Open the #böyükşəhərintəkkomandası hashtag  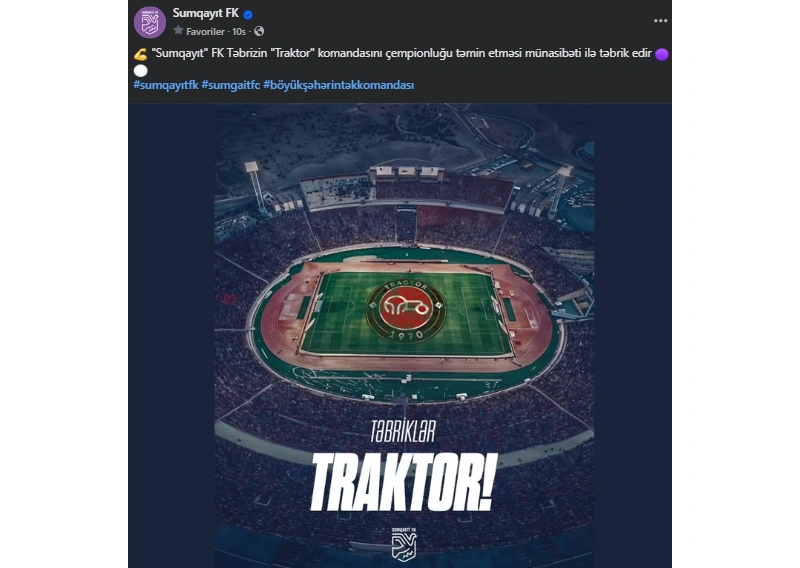338,85
